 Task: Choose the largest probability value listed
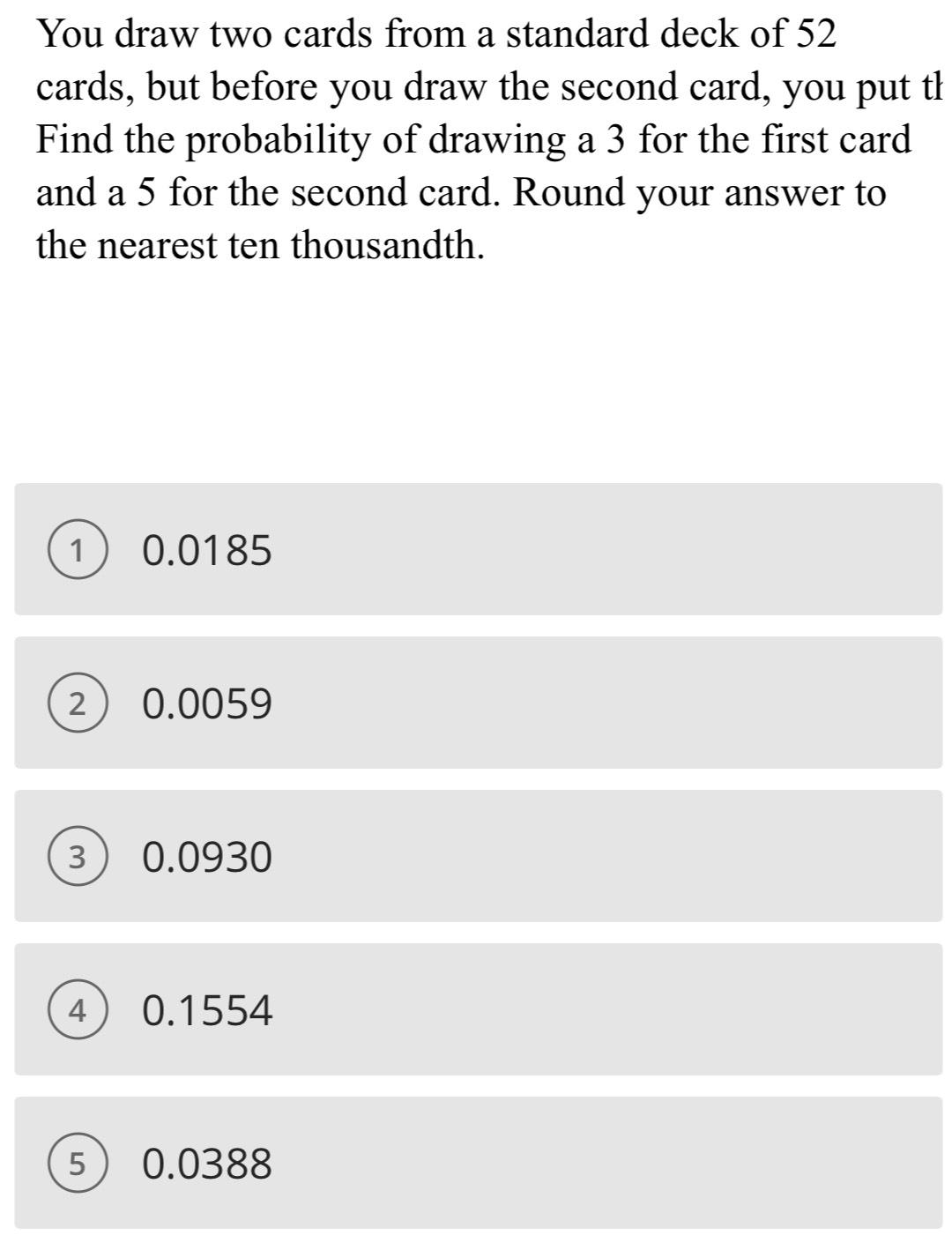(206, 1008)
